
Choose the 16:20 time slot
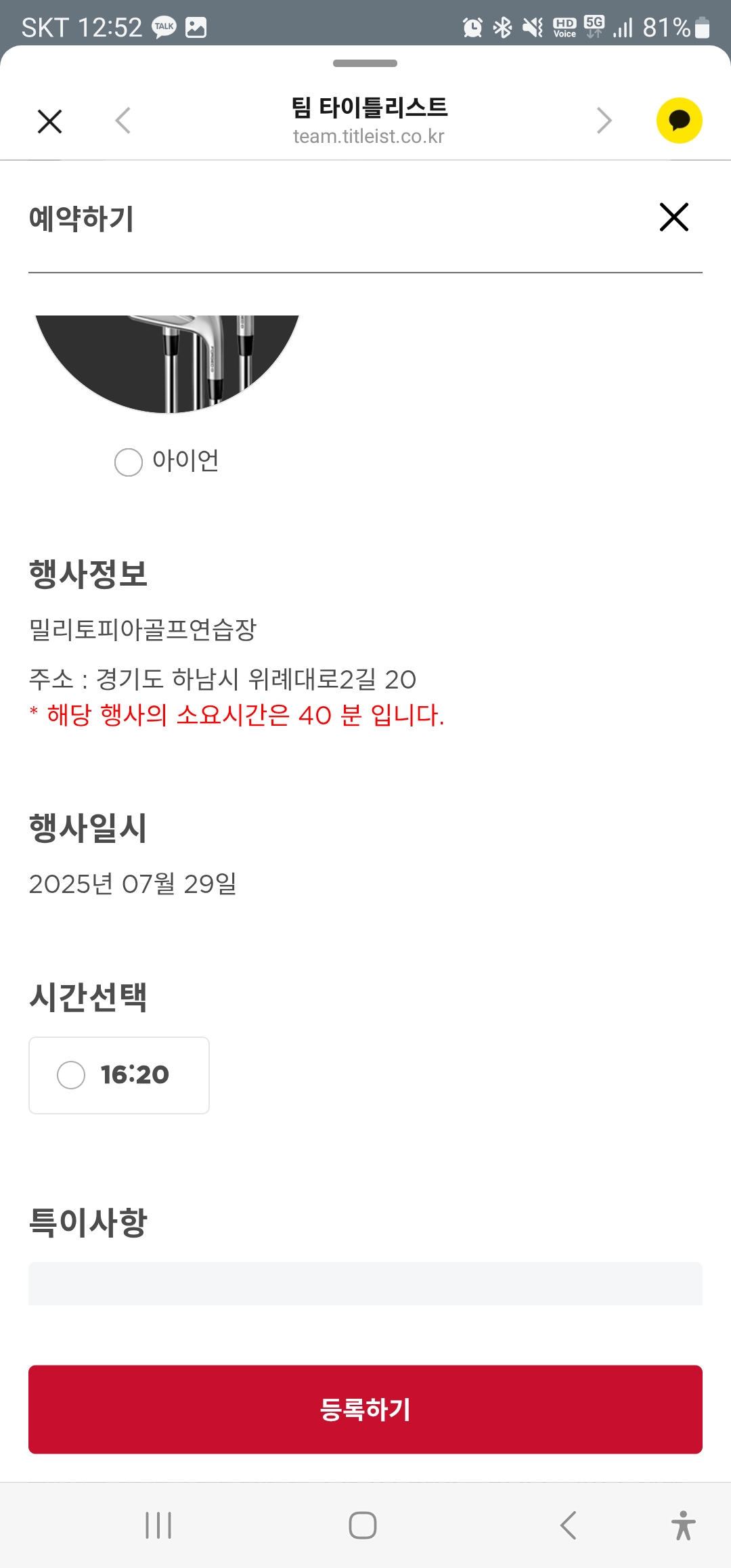click(119, 1075)
